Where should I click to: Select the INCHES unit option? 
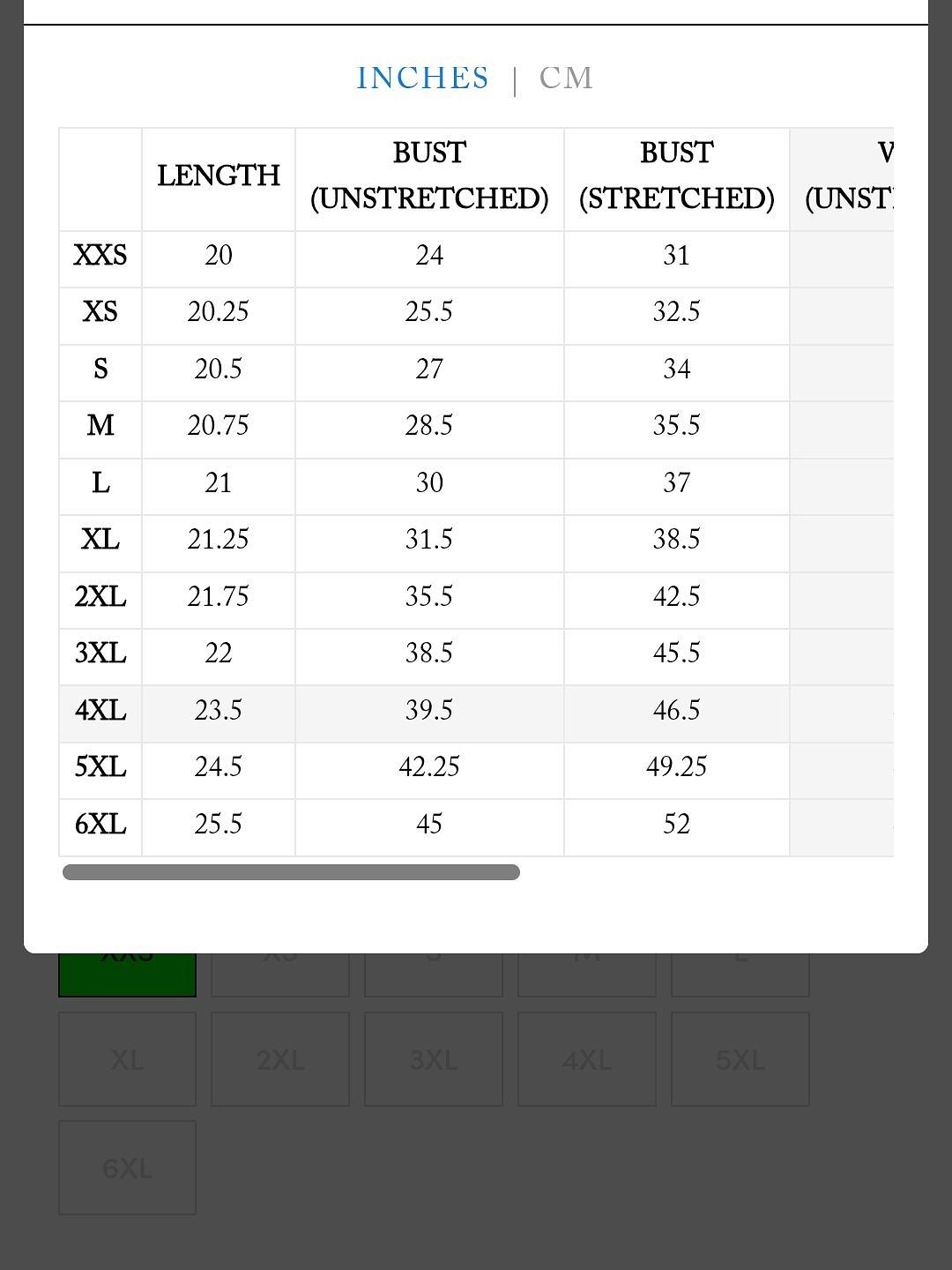pos(422,78)
